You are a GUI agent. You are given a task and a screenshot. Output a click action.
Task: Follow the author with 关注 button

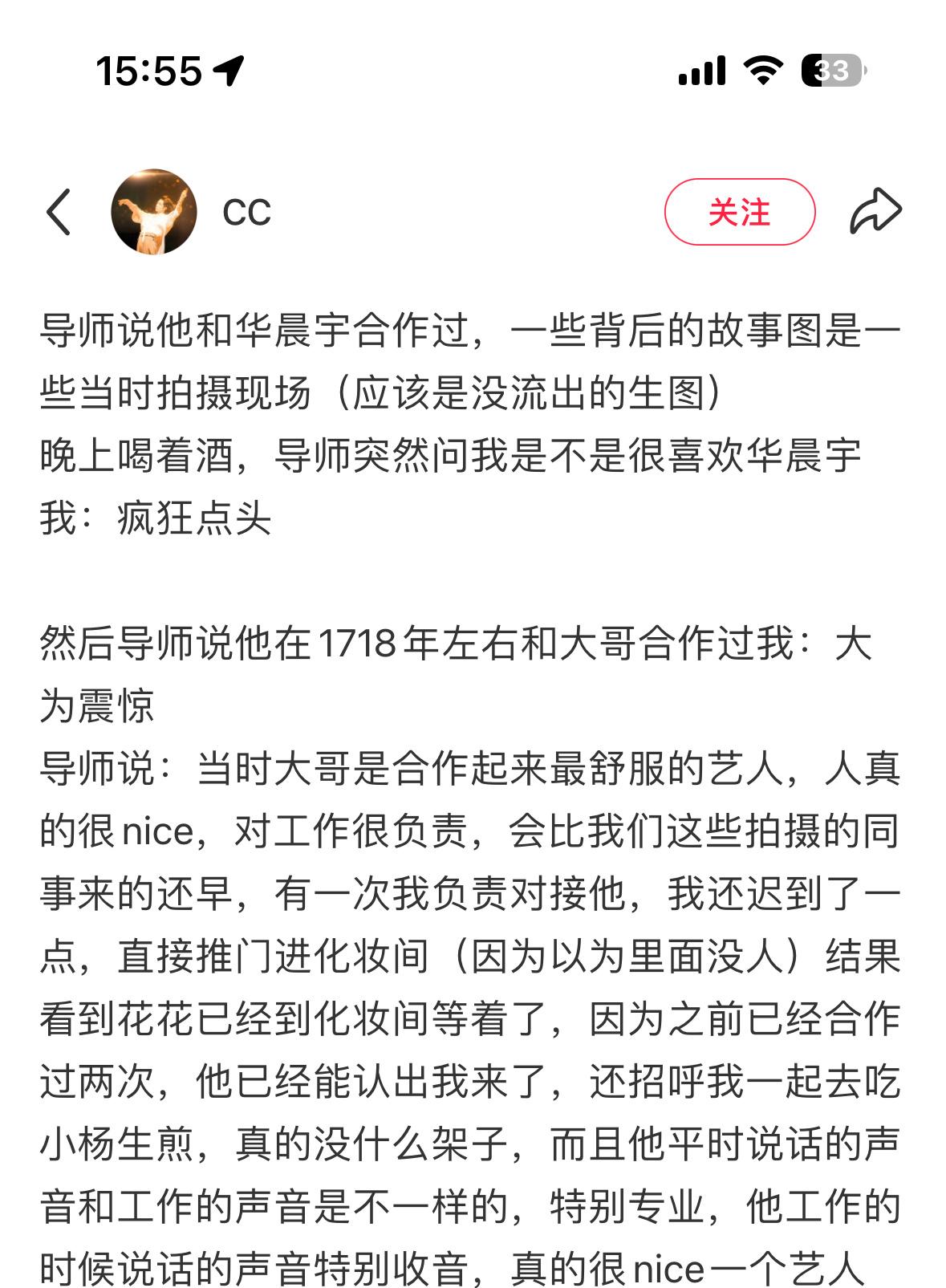pos(739,212)
